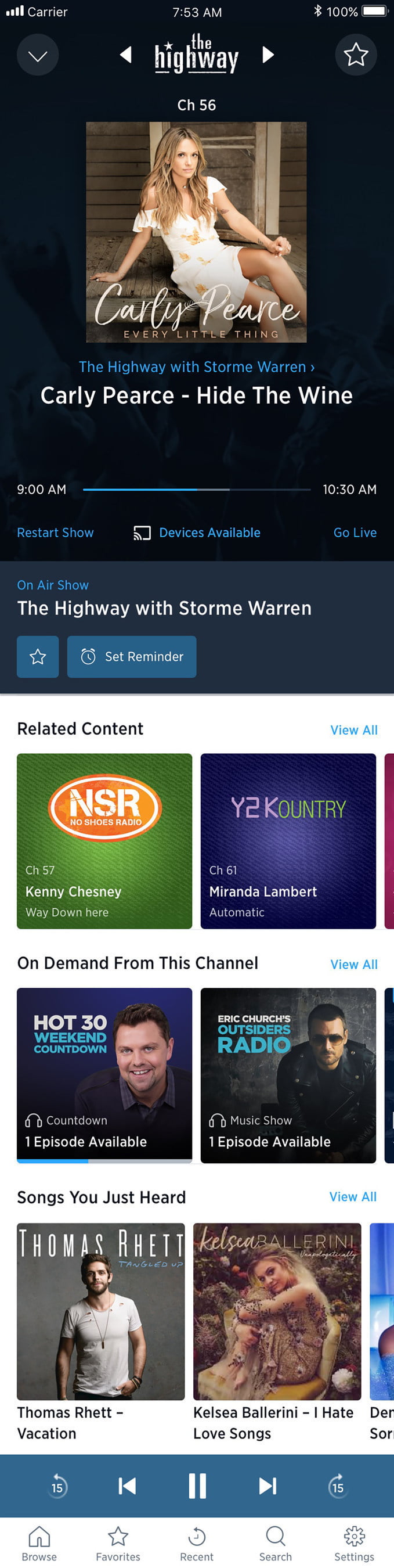Restart the current show
Image resolution: width=394 pixels, height=1568 pixels.
coord(55,532)
